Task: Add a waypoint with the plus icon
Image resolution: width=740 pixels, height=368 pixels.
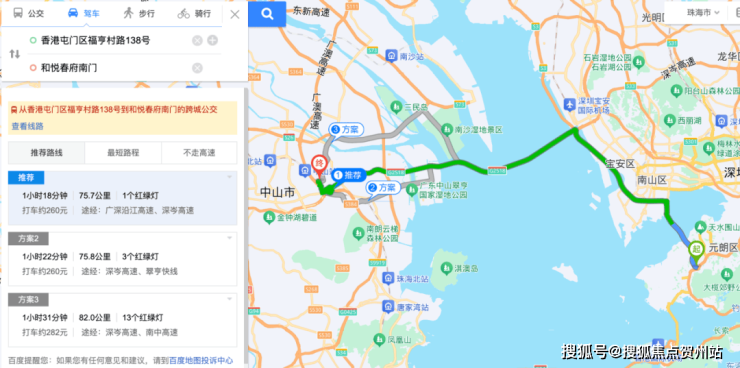Action: point(212,41)
